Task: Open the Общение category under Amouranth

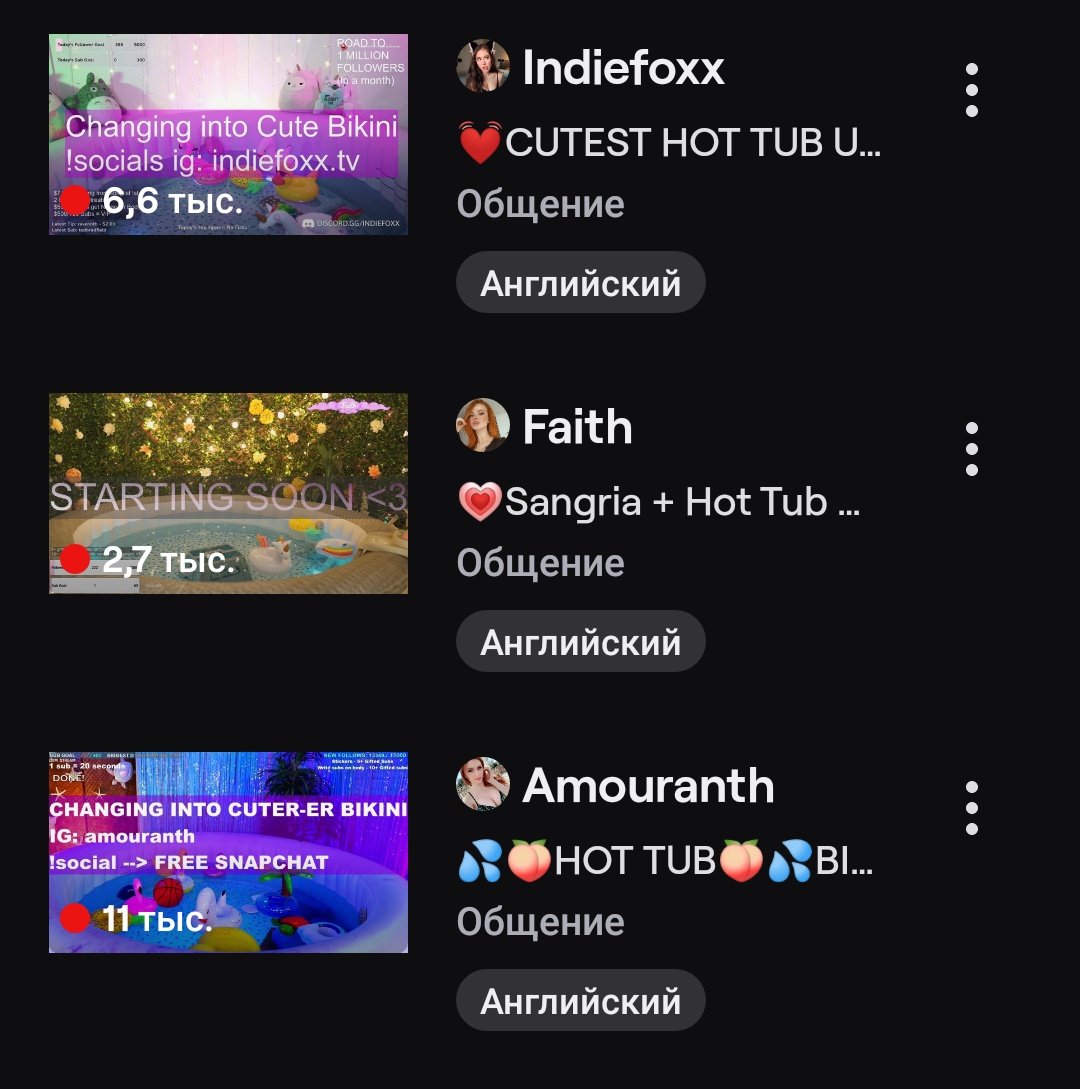Action: 540,919
